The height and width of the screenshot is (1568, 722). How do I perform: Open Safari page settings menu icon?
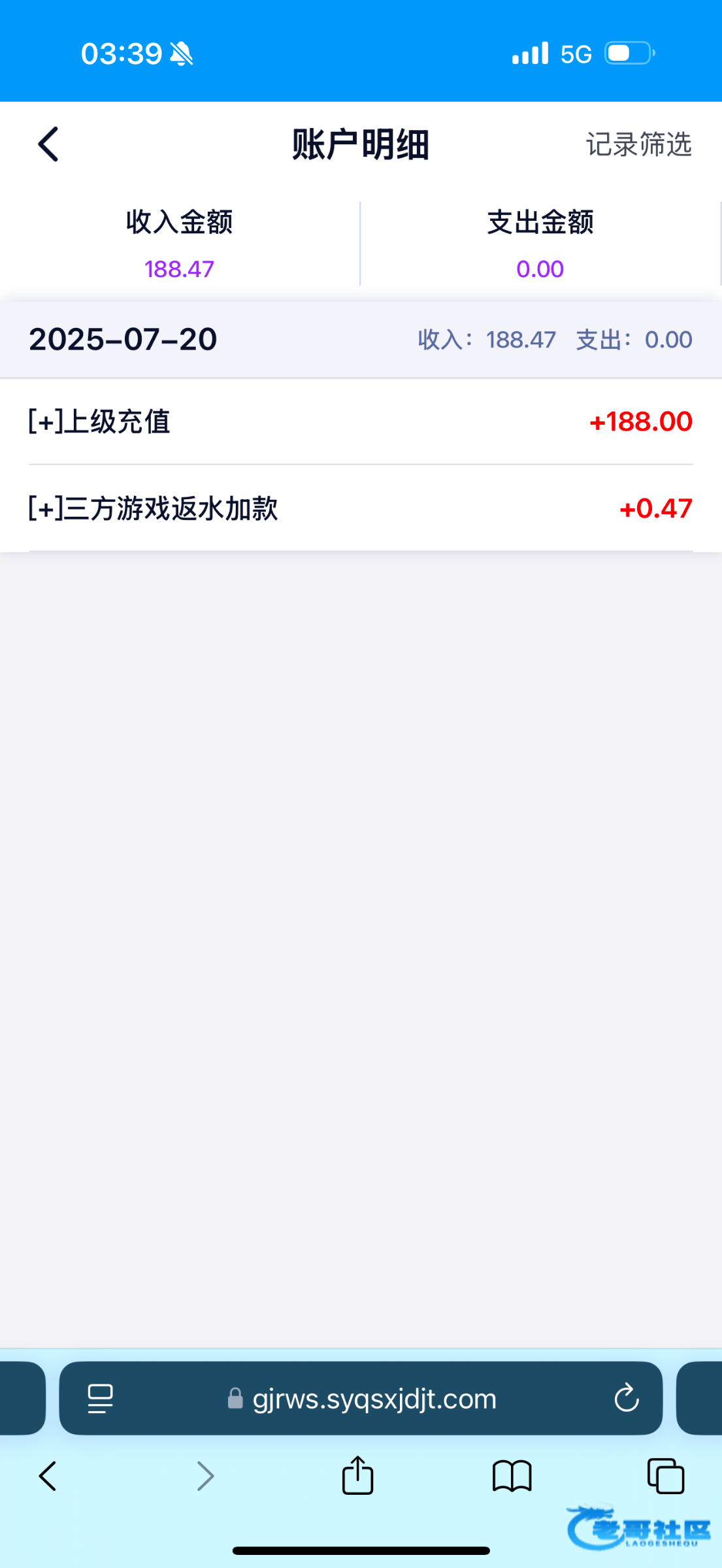click(x=101, y=1399)
